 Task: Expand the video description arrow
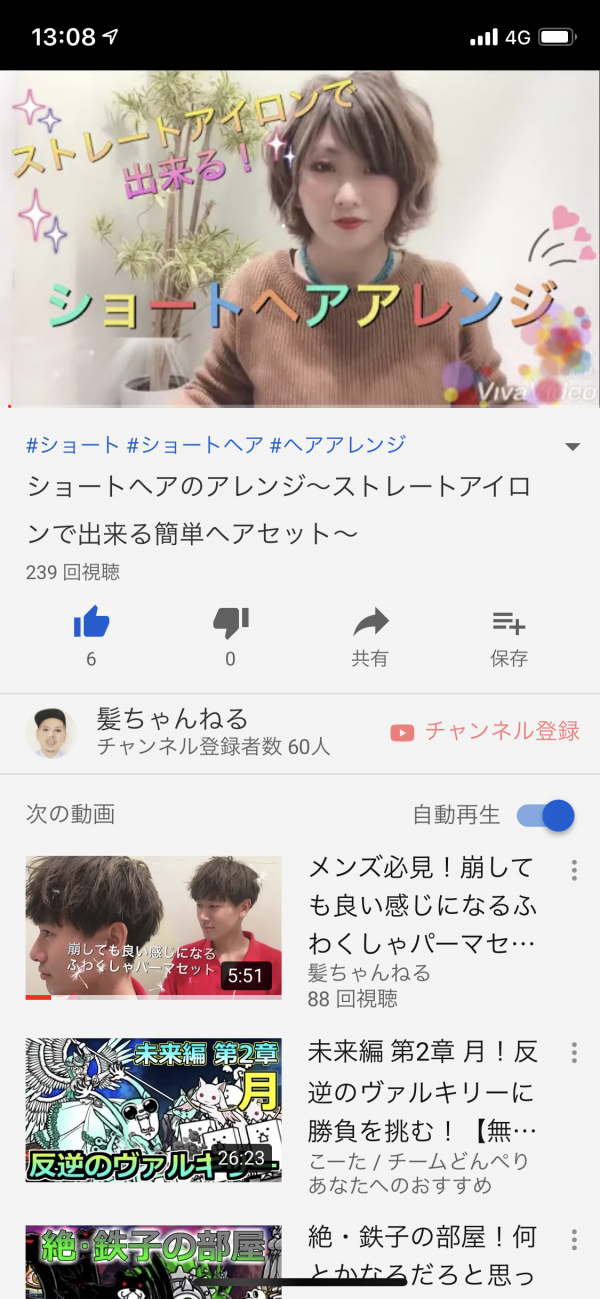pos(573,447)
